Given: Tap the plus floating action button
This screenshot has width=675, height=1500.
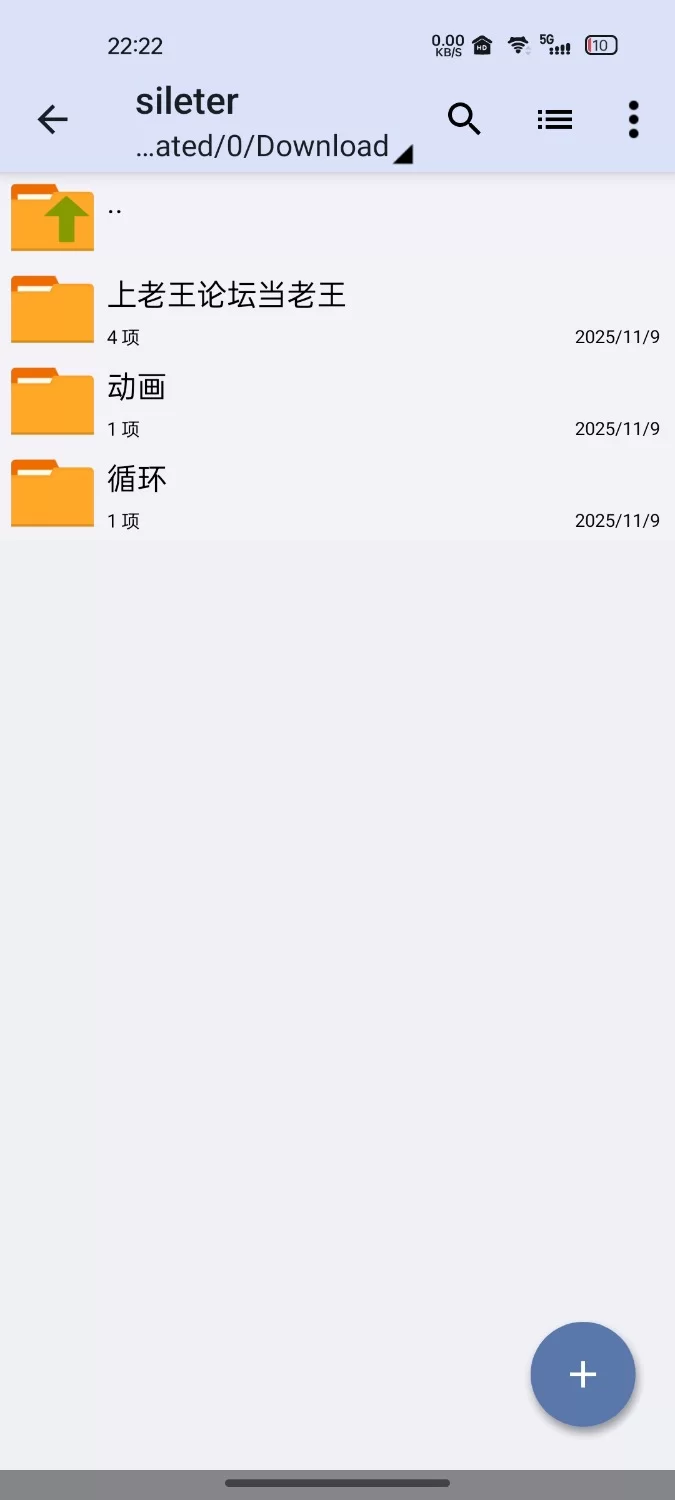Looking at the screenshot, I should pyautogui.click(x=582, y=1374).
